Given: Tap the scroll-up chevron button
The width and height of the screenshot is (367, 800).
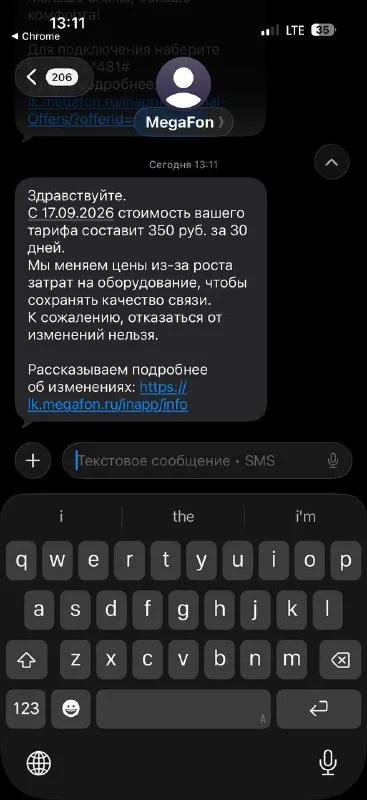Looking at the screenshot, I should click(332, 162).
